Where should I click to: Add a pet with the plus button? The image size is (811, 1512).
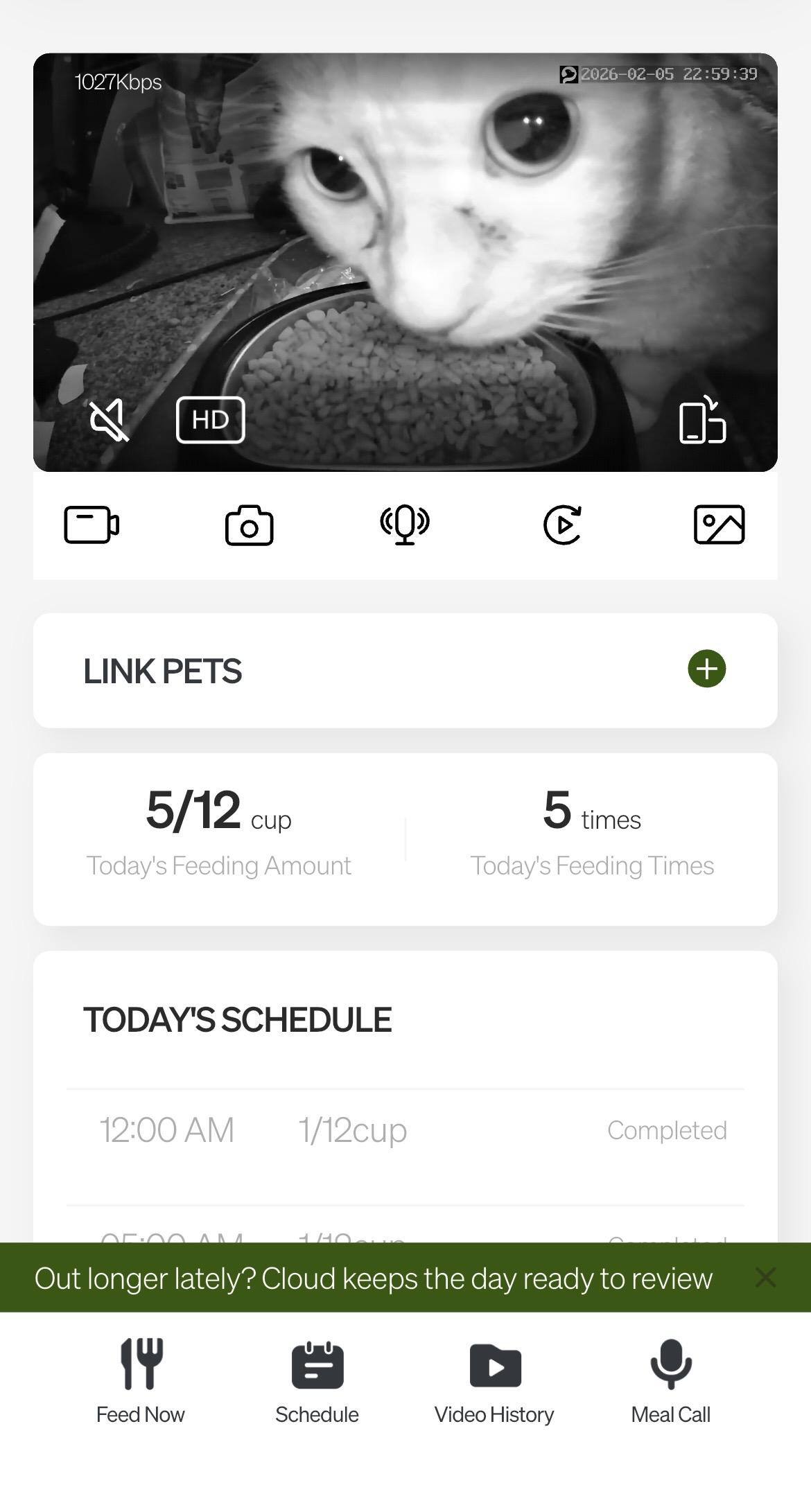pyautogui.click(x=706, y=669)
